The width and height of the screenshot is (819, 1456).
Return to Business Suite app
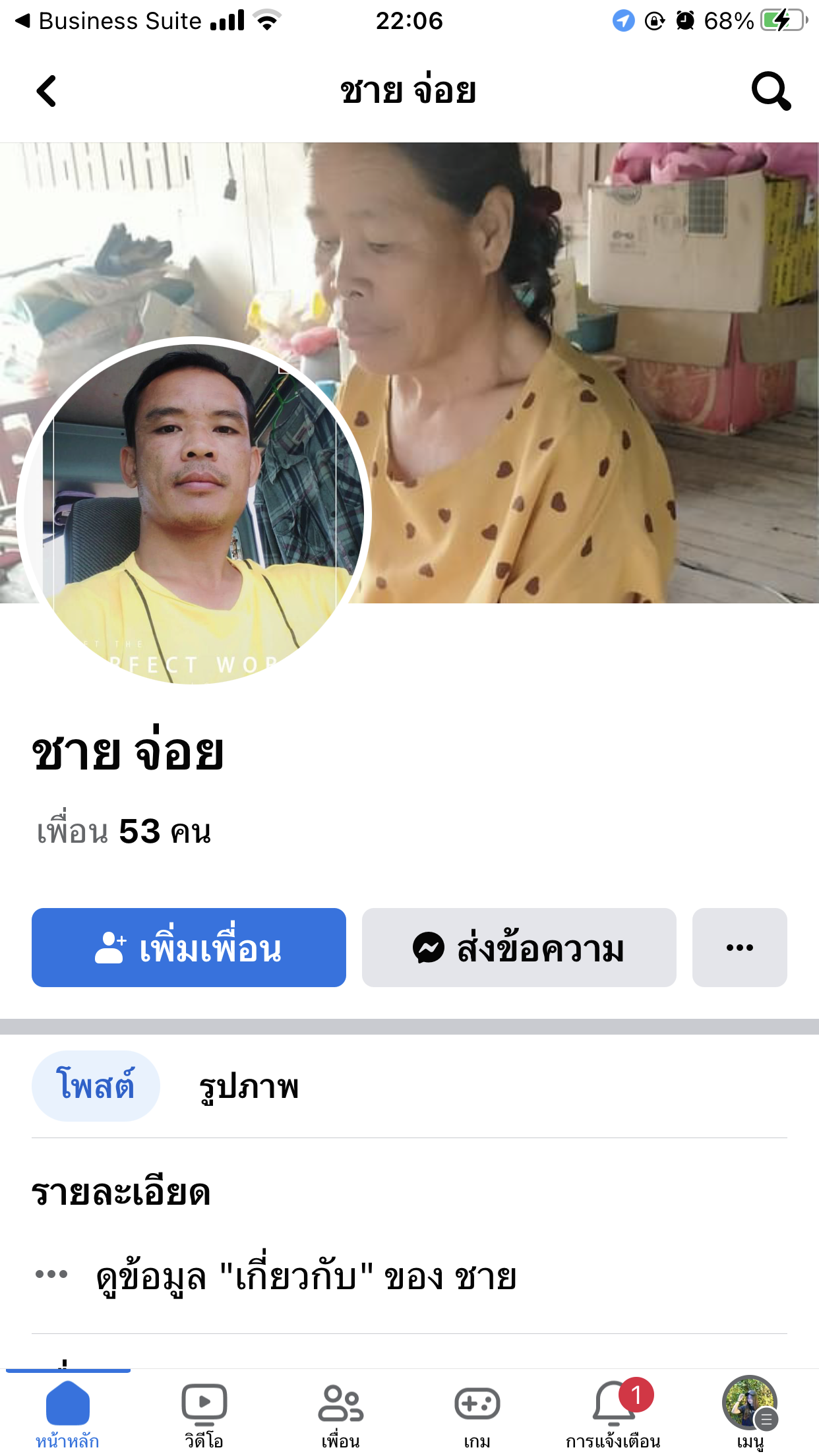(x=109, y=21)
